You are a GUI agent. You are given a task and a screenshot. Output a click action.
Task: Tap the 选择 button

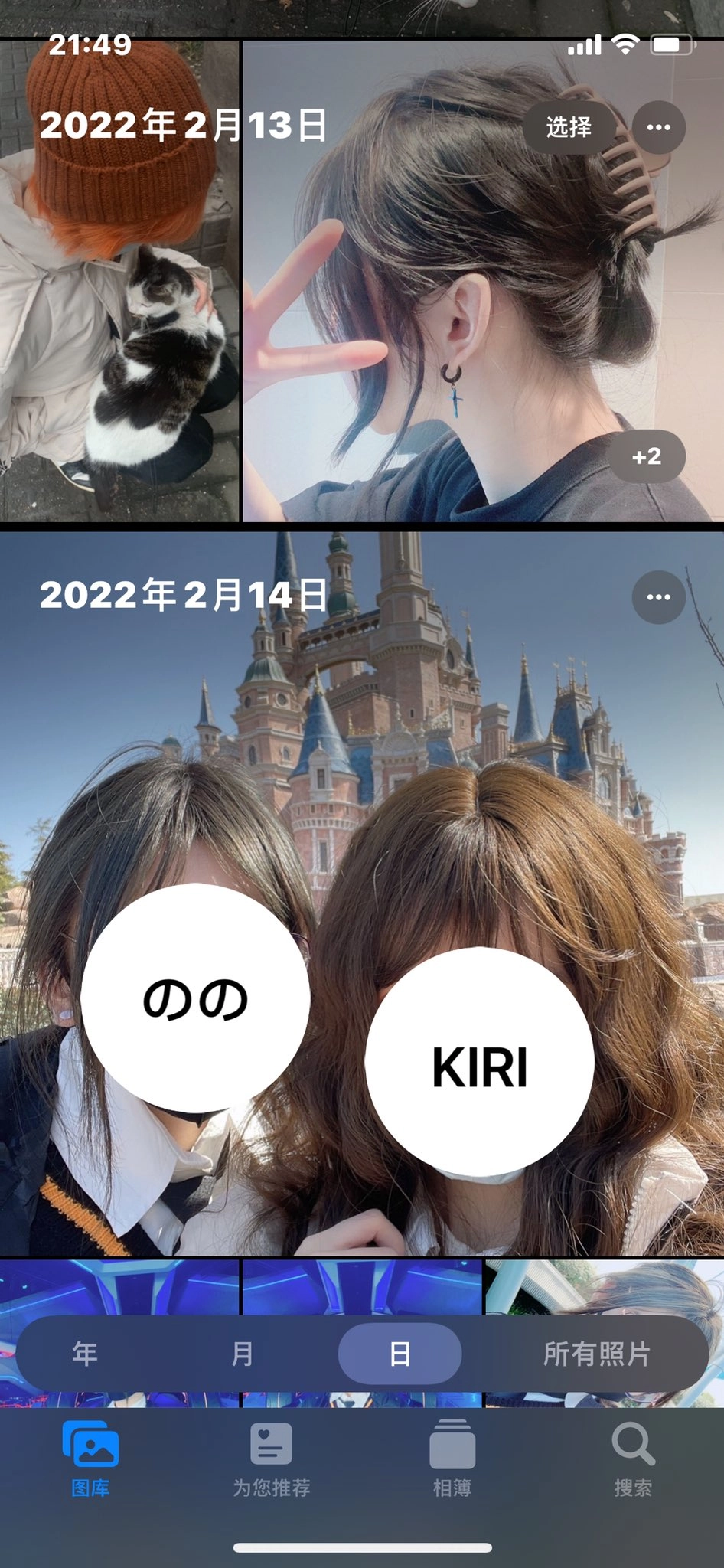tap(568, 127)
